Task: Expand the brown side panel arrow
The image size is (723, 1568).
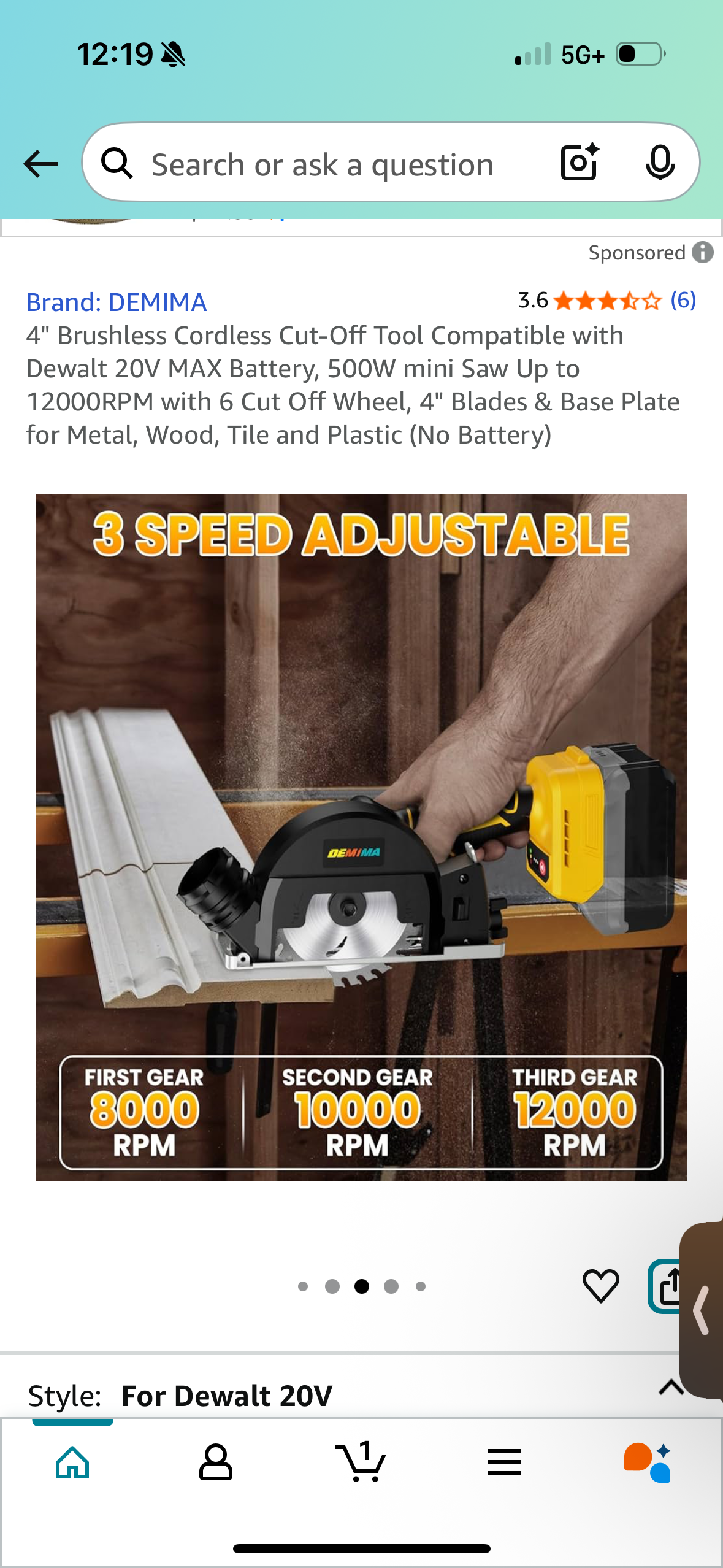Action: tap(702, 1310)
